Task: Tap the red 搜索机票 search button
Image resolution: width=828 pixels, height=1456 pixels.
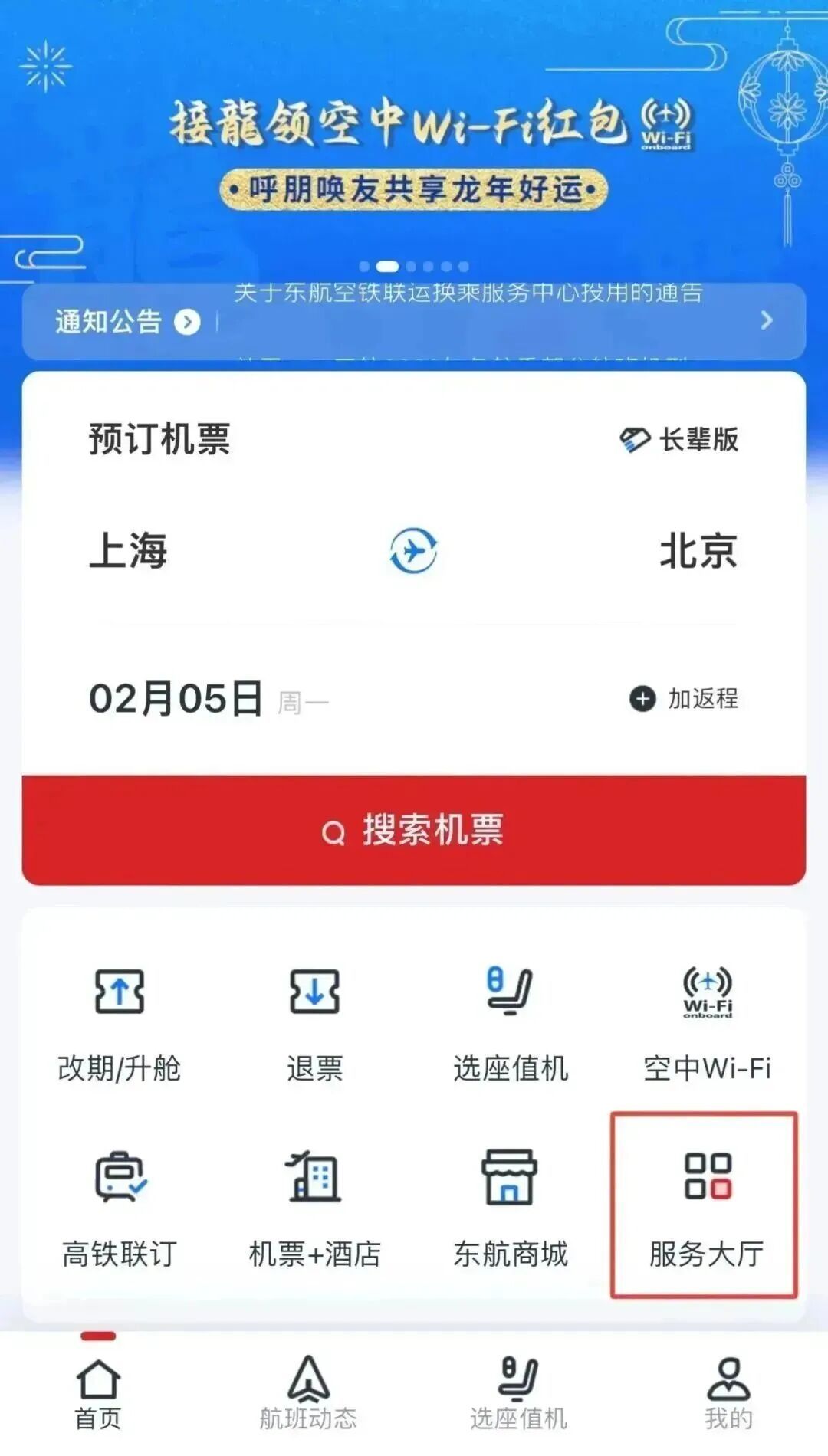Action: (x=414, y=831)
